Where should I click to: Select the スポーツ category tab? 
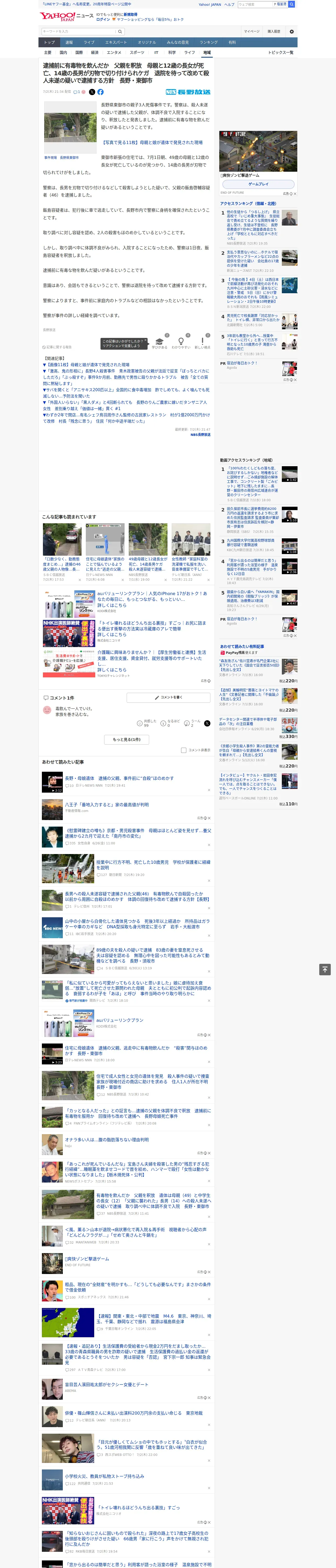tap(137, 52)
